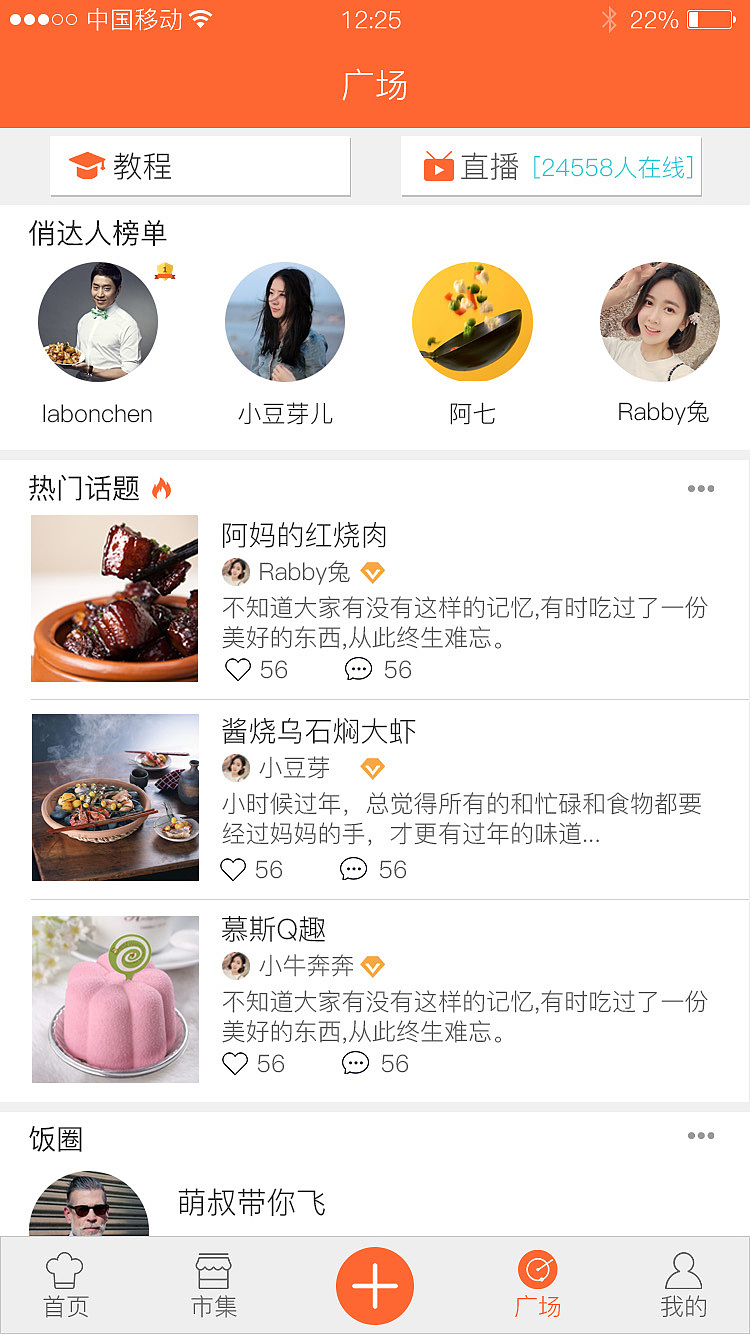The image size is (750, 1334).
Task: Open the 热门话题 more options menu
Action: point(702,488)
